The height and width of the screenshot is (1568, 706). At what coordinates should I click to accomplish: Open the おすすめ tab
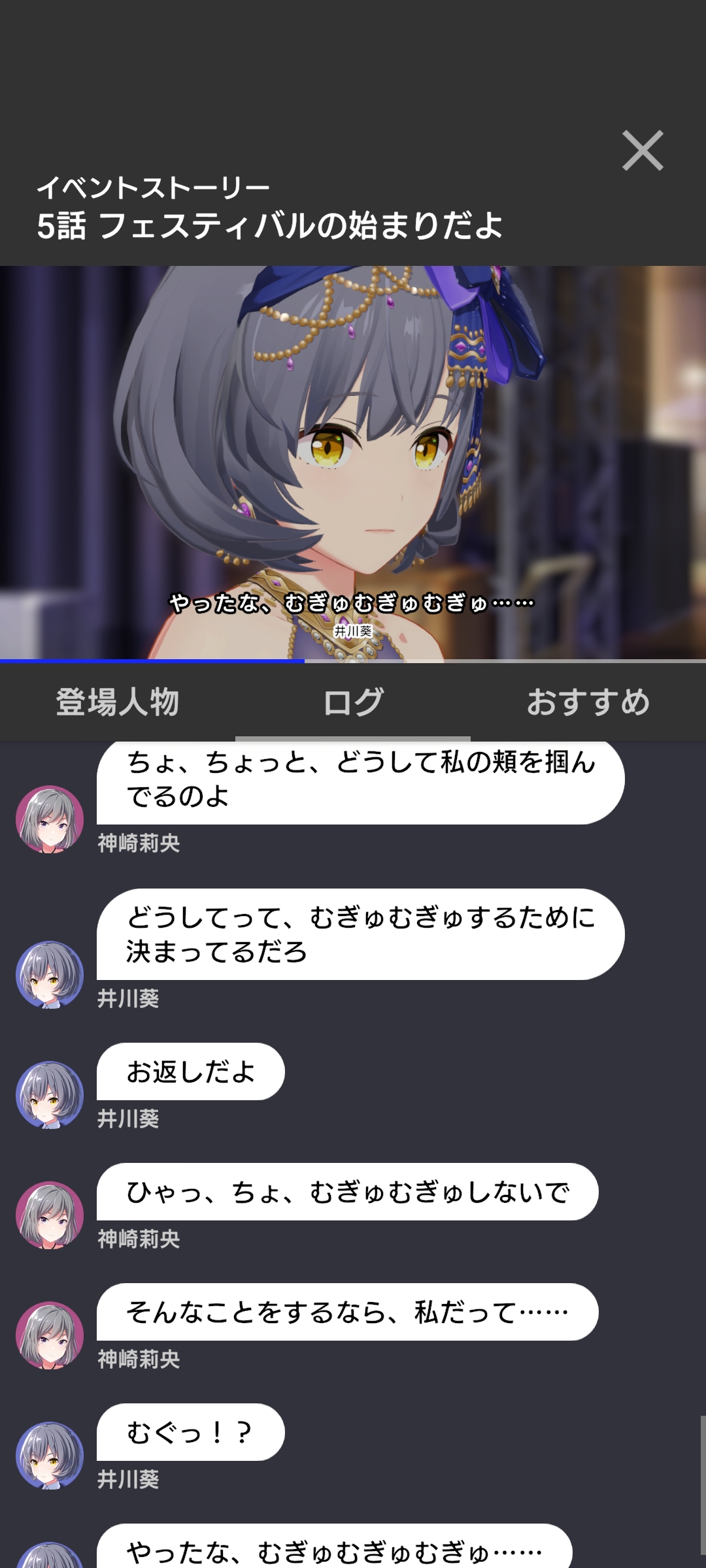pos(588,702)
